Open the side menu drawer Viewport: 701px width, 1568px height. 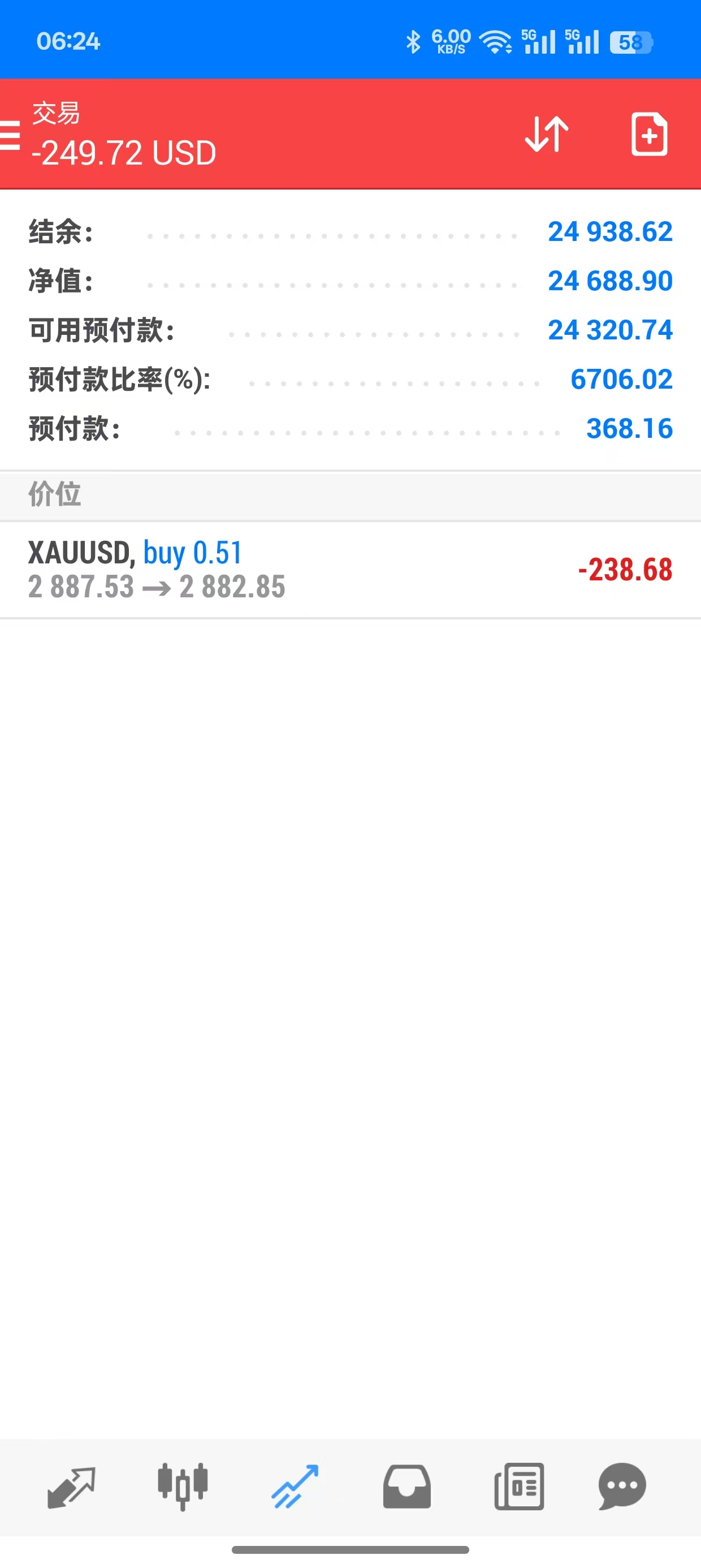pos(11,135)
